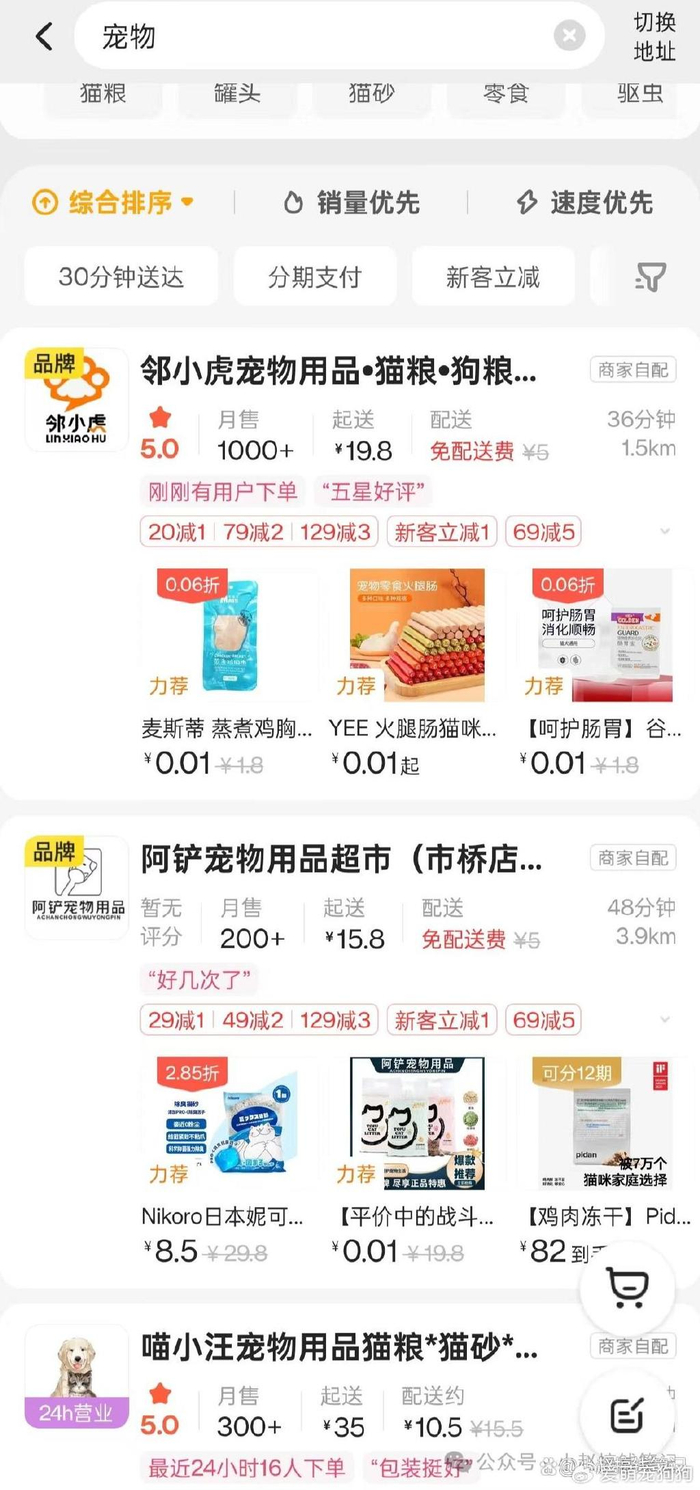
Task: Open 切换地址 to change address
Action: (654, 37)
